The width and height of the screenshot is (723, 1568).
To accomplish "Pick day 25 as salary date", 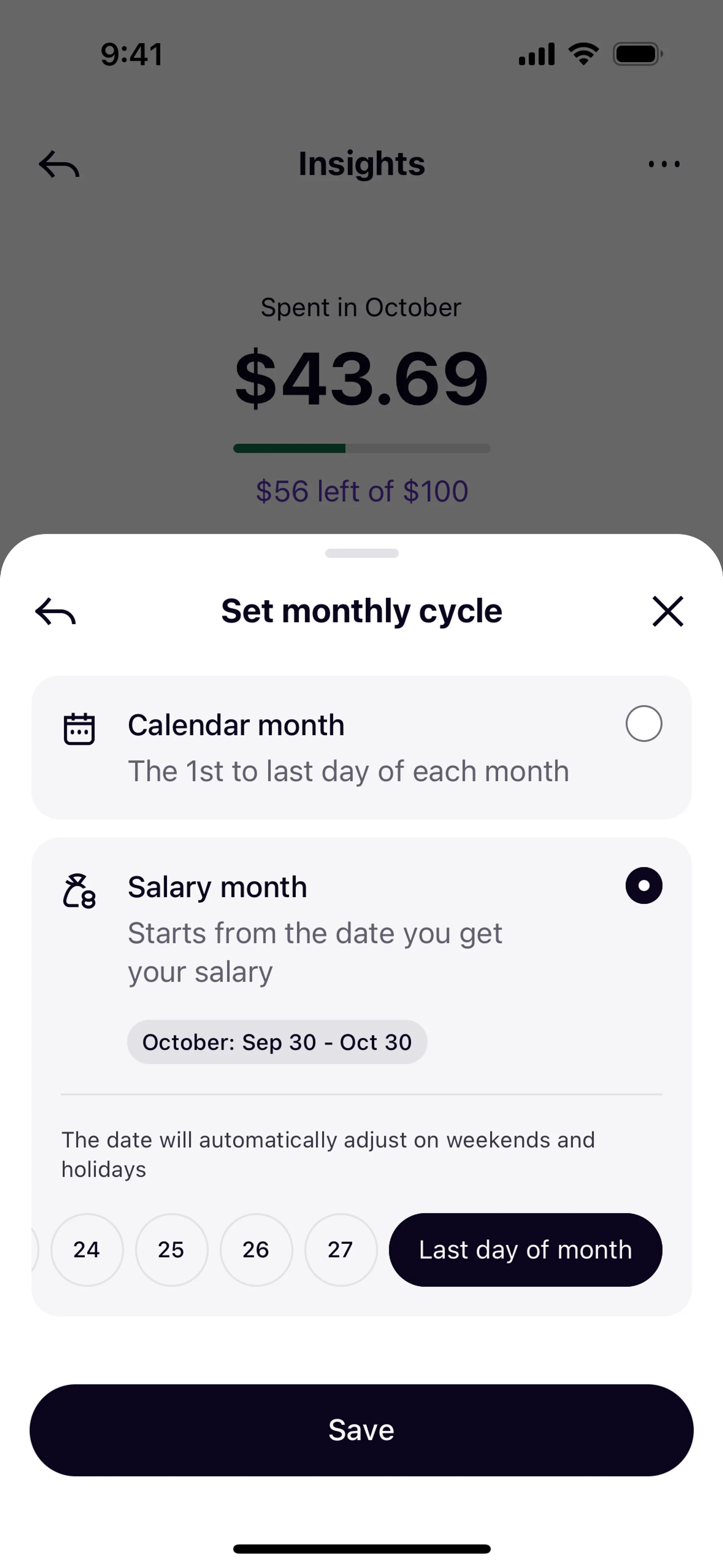I will [172, 1250].
